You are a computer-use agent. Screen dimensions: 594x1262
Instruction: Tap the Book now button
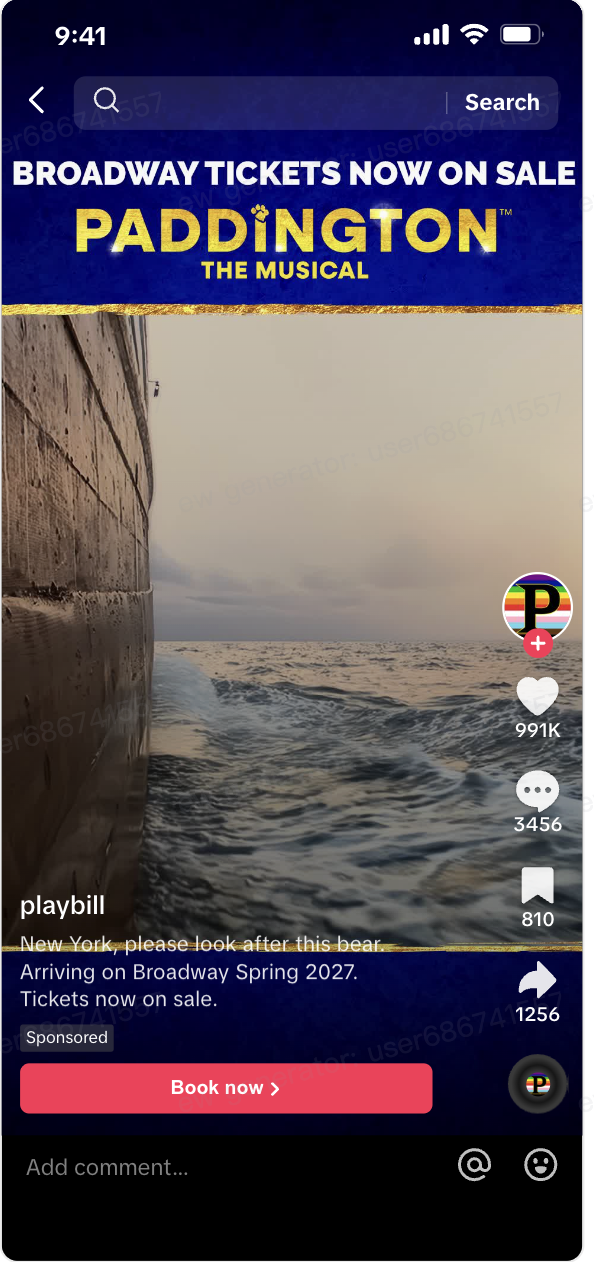click(x=226, y=1088)
